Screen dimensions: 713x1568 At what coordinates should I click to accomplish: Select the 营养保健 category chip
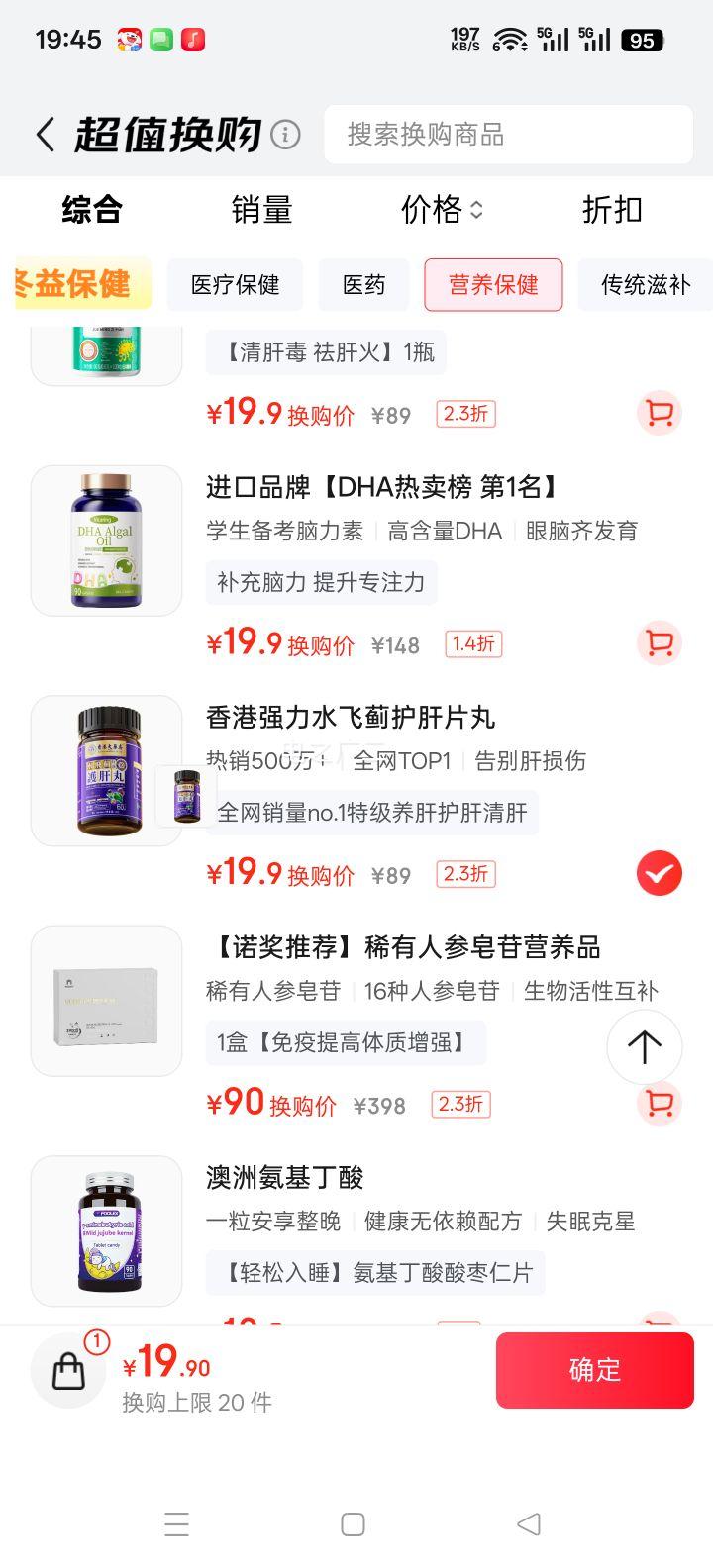493,285
